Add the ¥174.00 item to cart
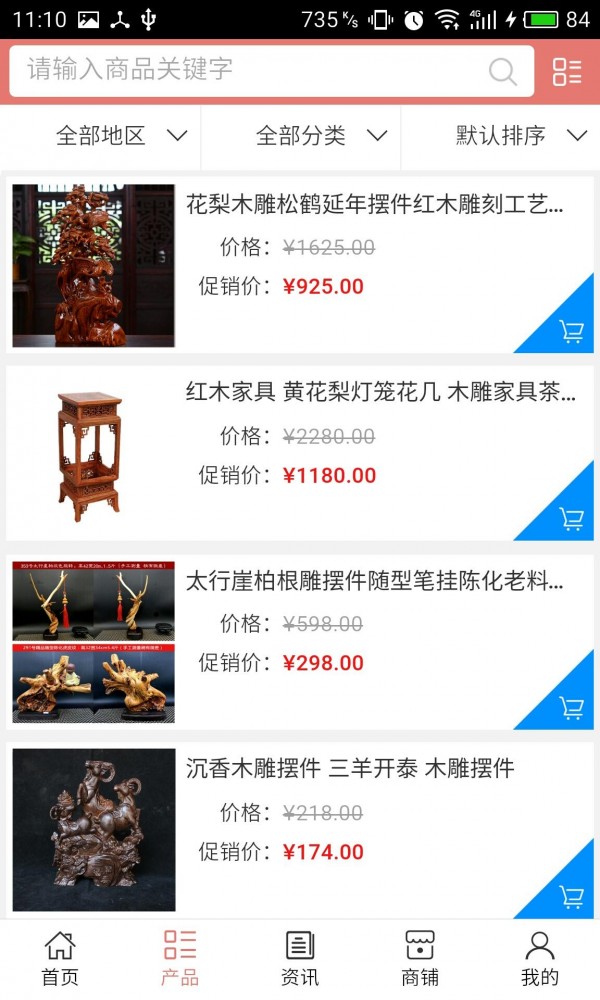This screenshot has width=600, height=1000. click(571, 896)
